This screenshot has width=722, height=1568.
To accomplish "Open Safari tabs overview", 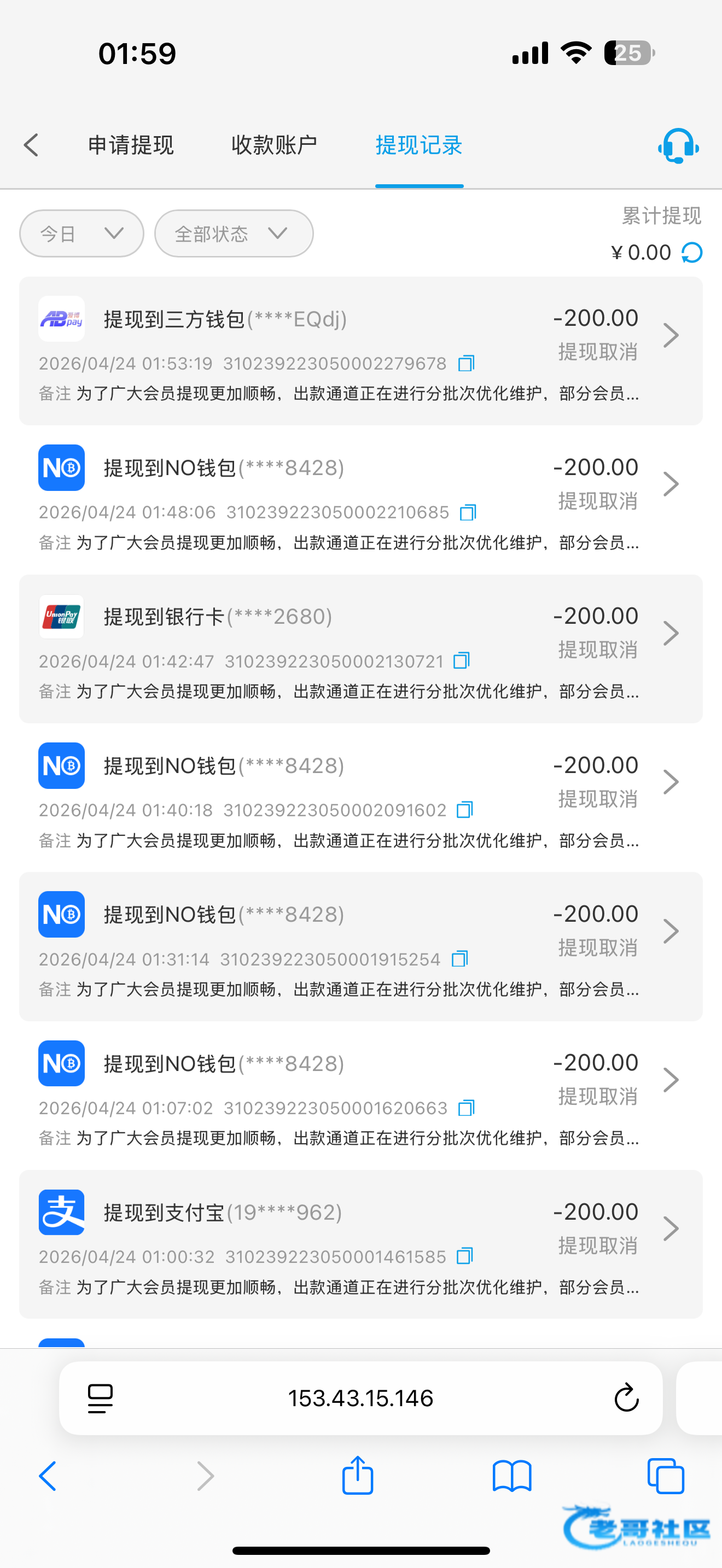I will 665,1476.
